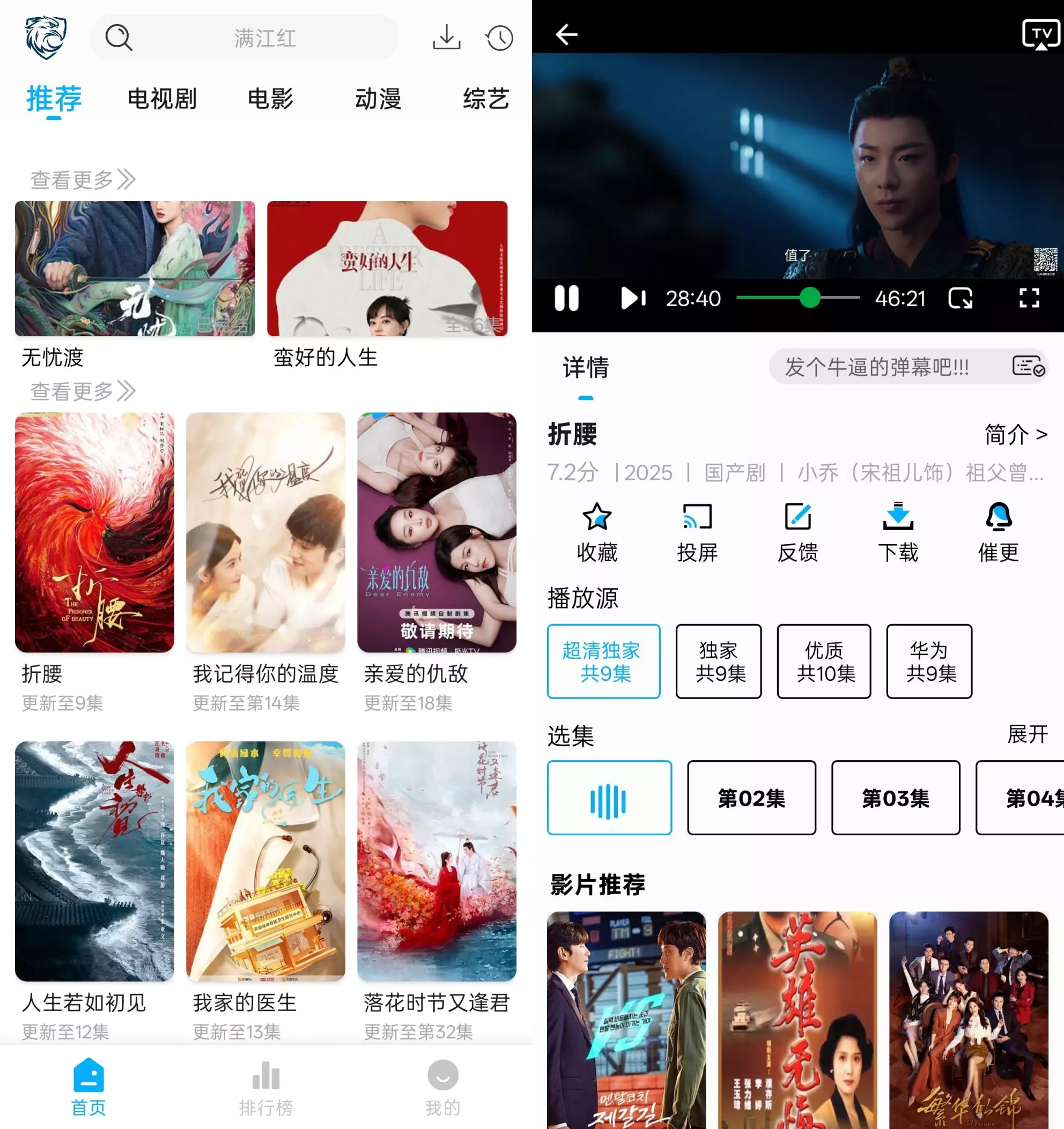Switch to the 动漫 tab

[378, 99]
